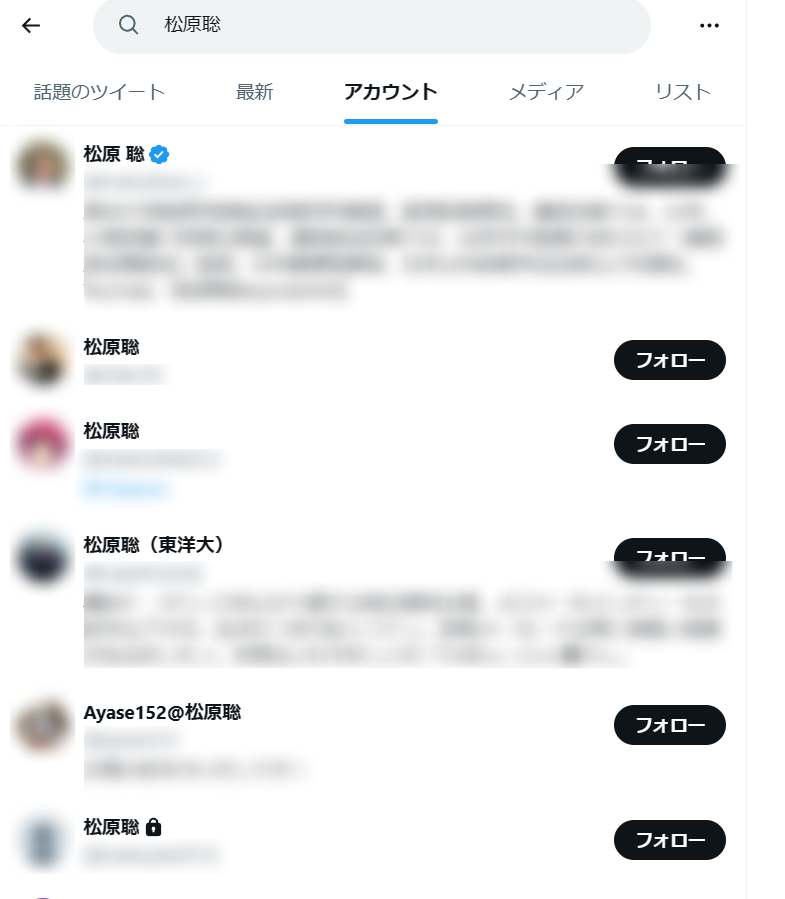The image size is (785, 899).
Task: Open the リスト tab
Action: pyautogui.click(x=683, y=92)
